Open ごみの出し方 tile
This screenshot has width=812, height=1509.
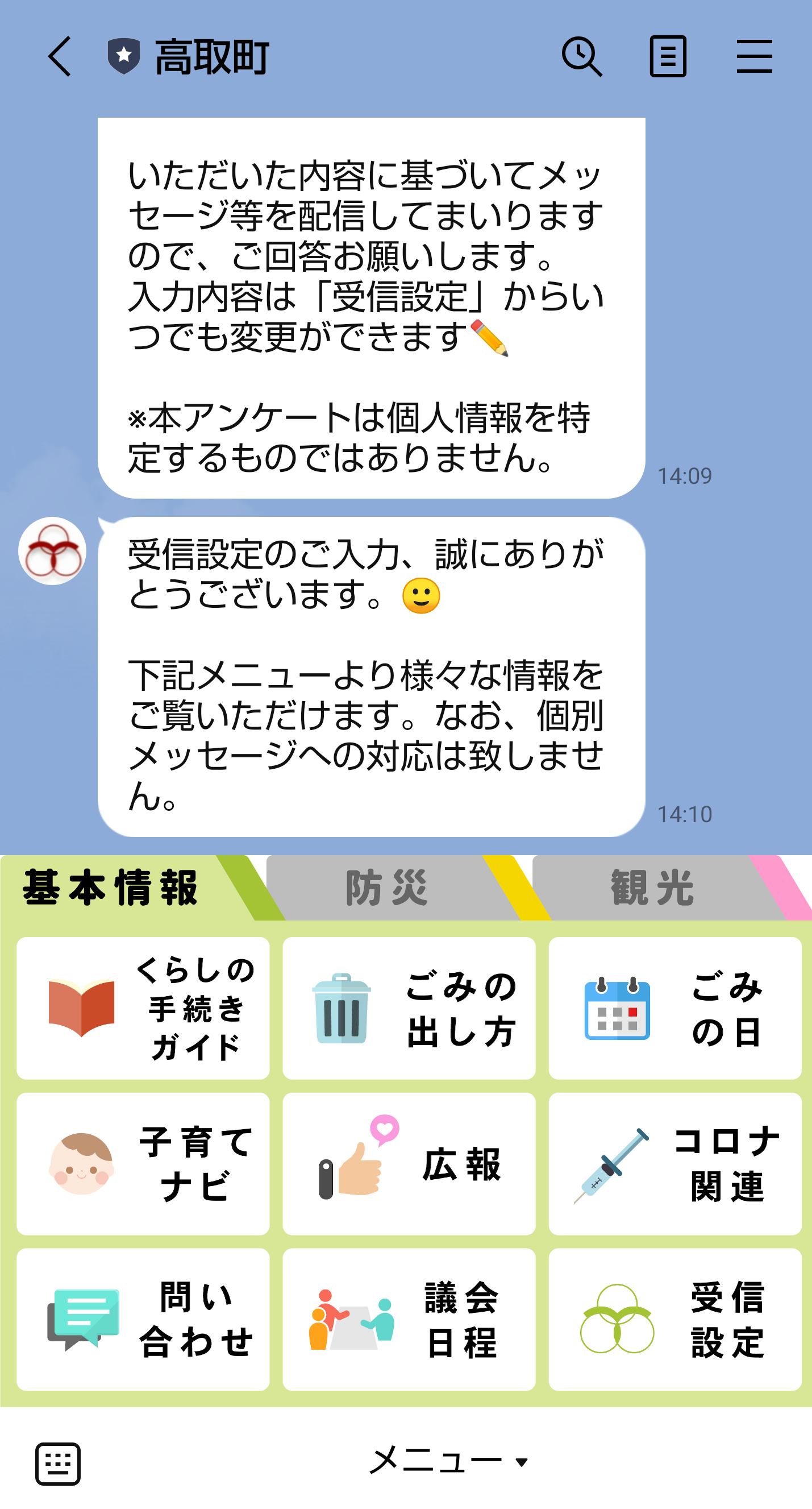tap(409, 1008)
